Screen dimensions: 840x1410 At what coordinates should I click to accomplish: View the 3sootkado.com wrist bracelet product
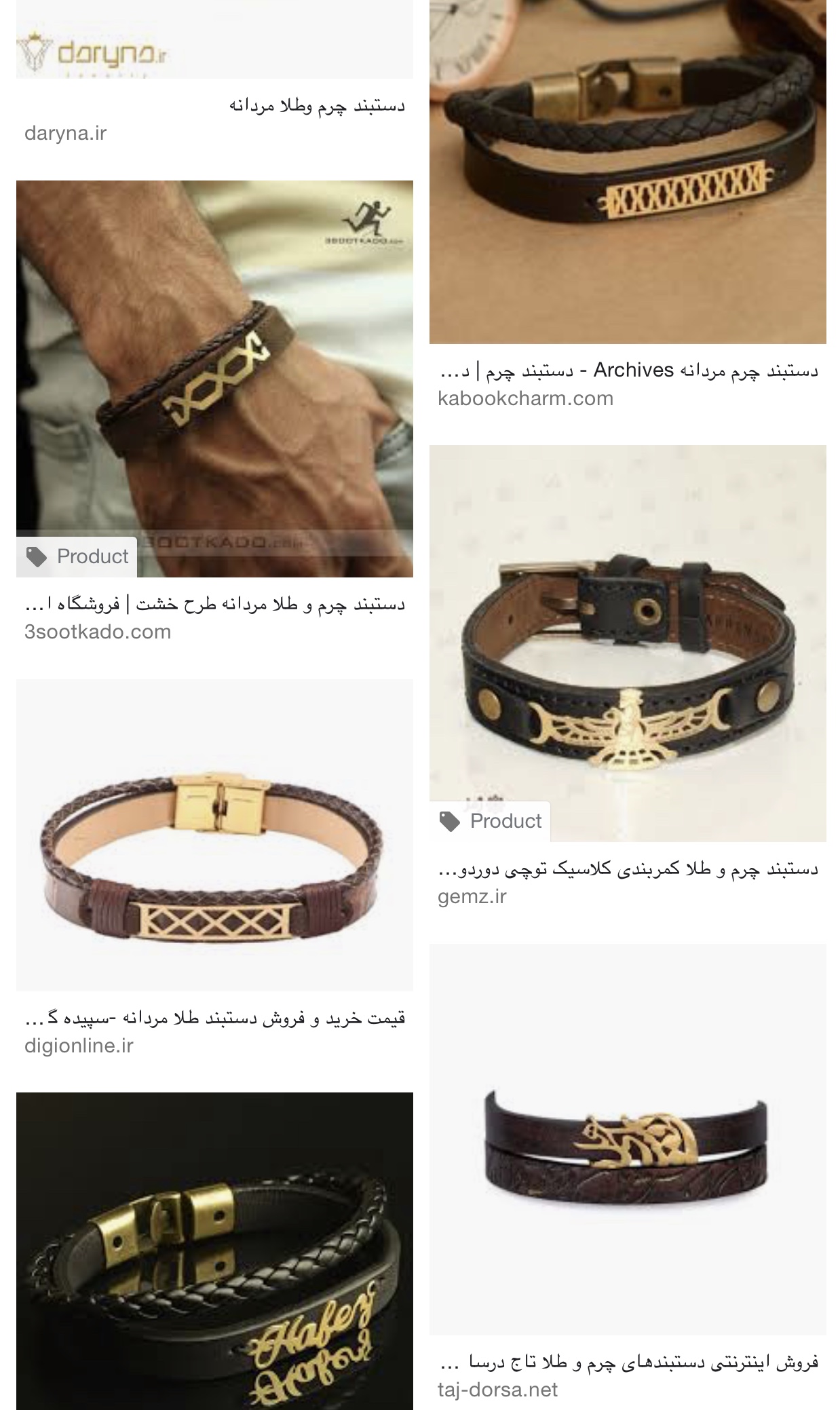pyautogui.click(x=214, y=378)
